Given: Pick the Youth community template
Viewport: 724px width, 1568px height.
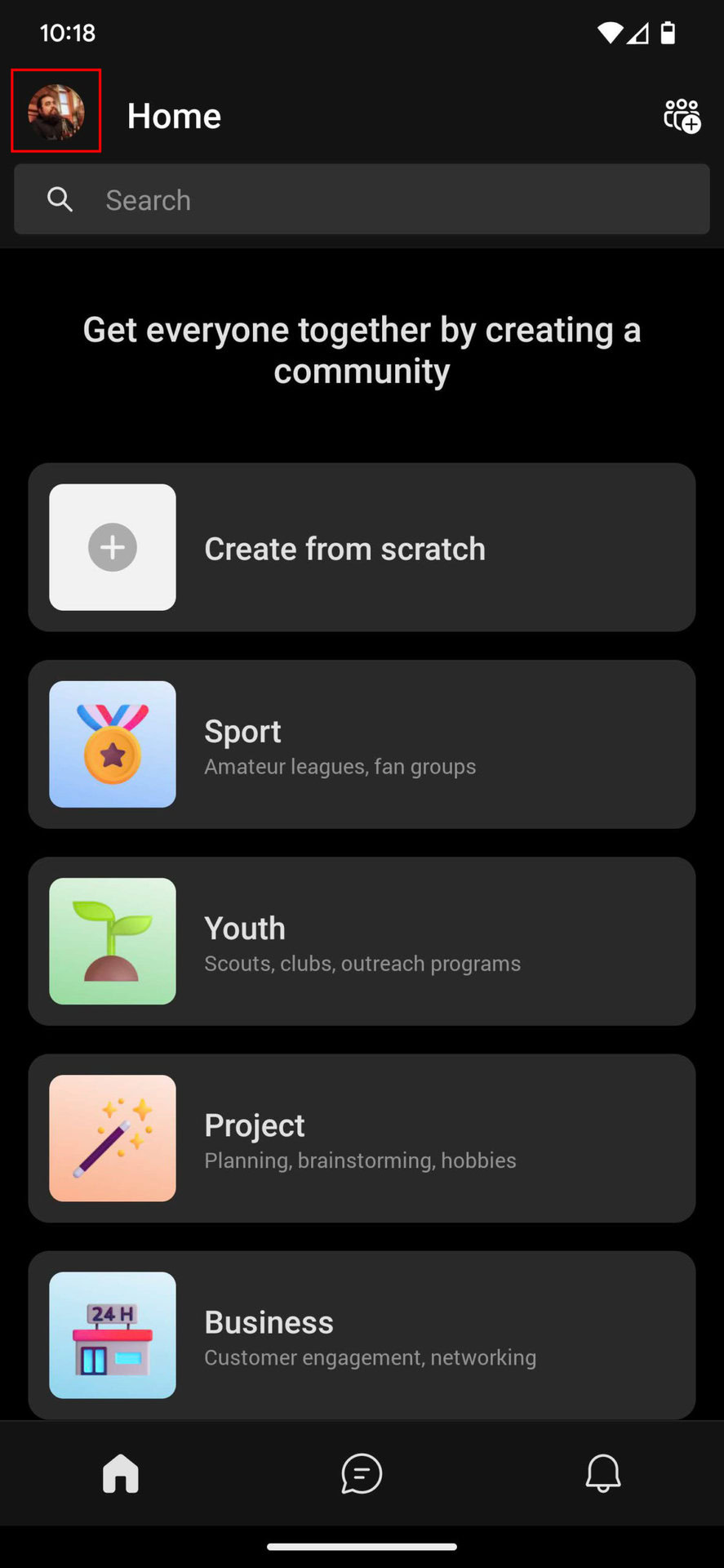Looking at the screenshot, I should coord(362,941).
